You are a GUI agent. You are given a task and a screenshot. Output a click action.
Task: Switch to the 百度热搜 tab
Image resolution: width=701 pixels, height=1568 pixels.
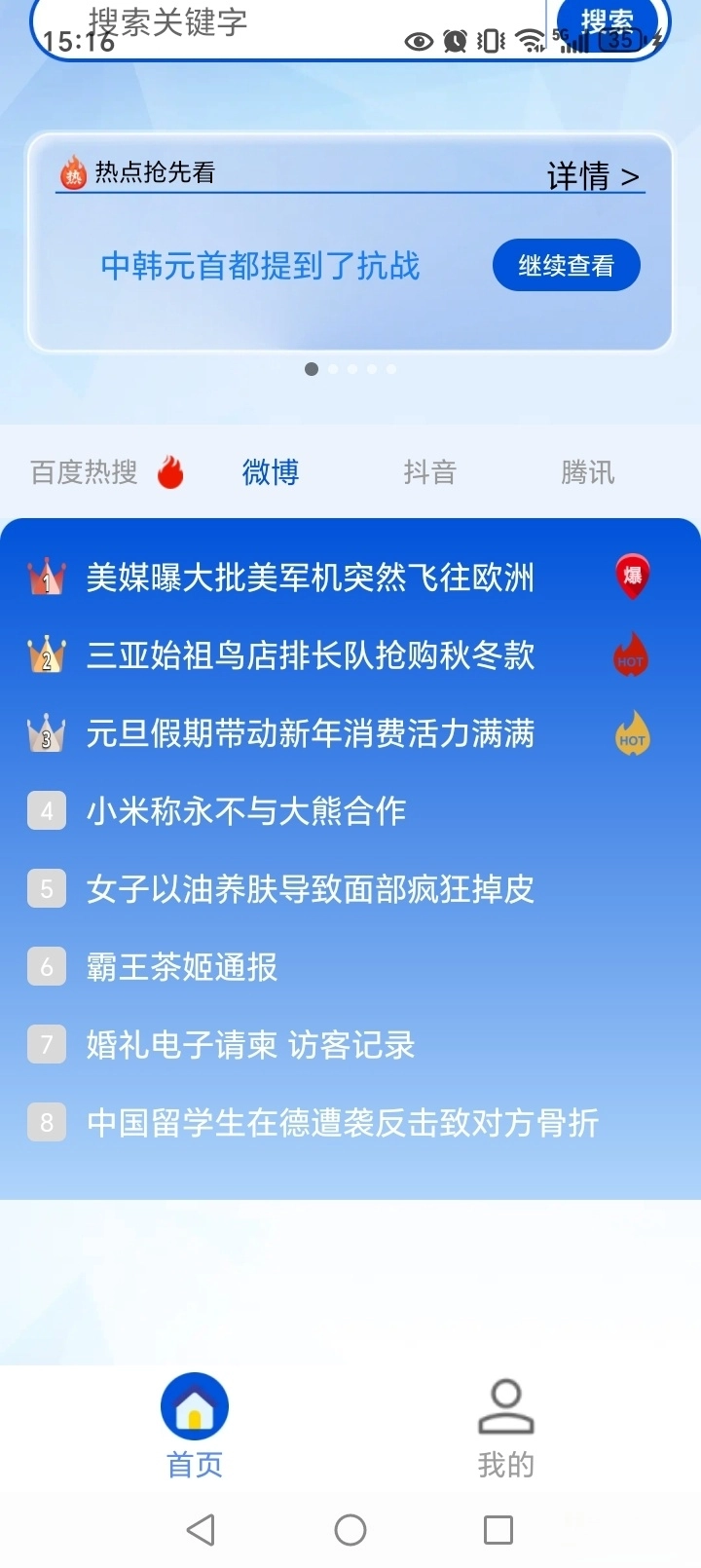click(86, 472)
